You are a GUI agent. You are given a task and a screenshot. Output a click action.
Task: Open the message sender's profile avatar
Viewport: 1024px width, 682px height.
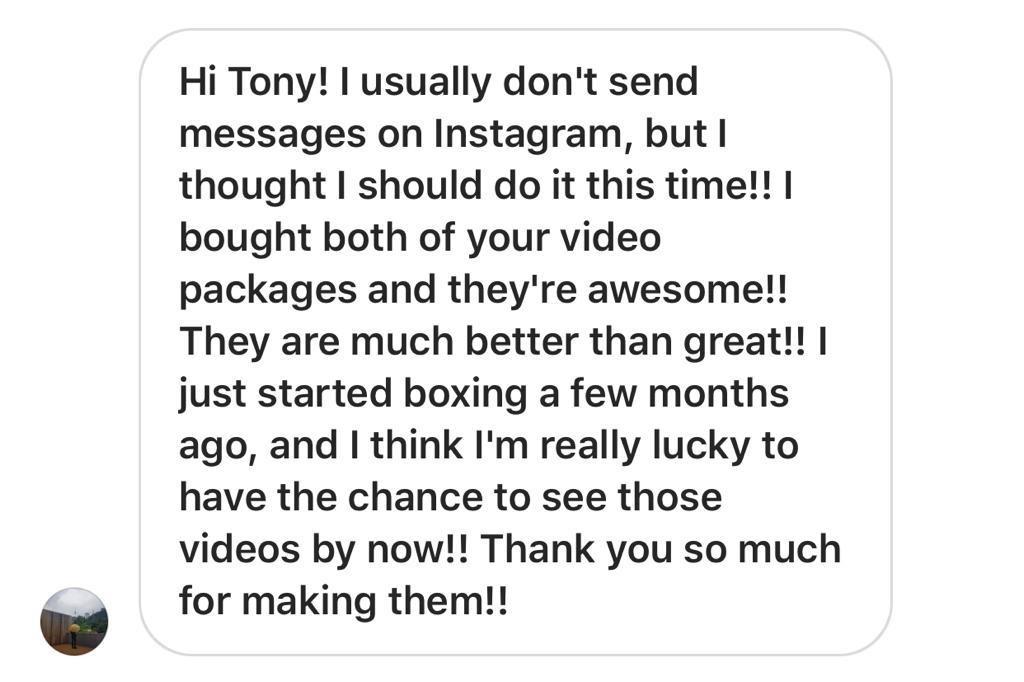point(73,621)
